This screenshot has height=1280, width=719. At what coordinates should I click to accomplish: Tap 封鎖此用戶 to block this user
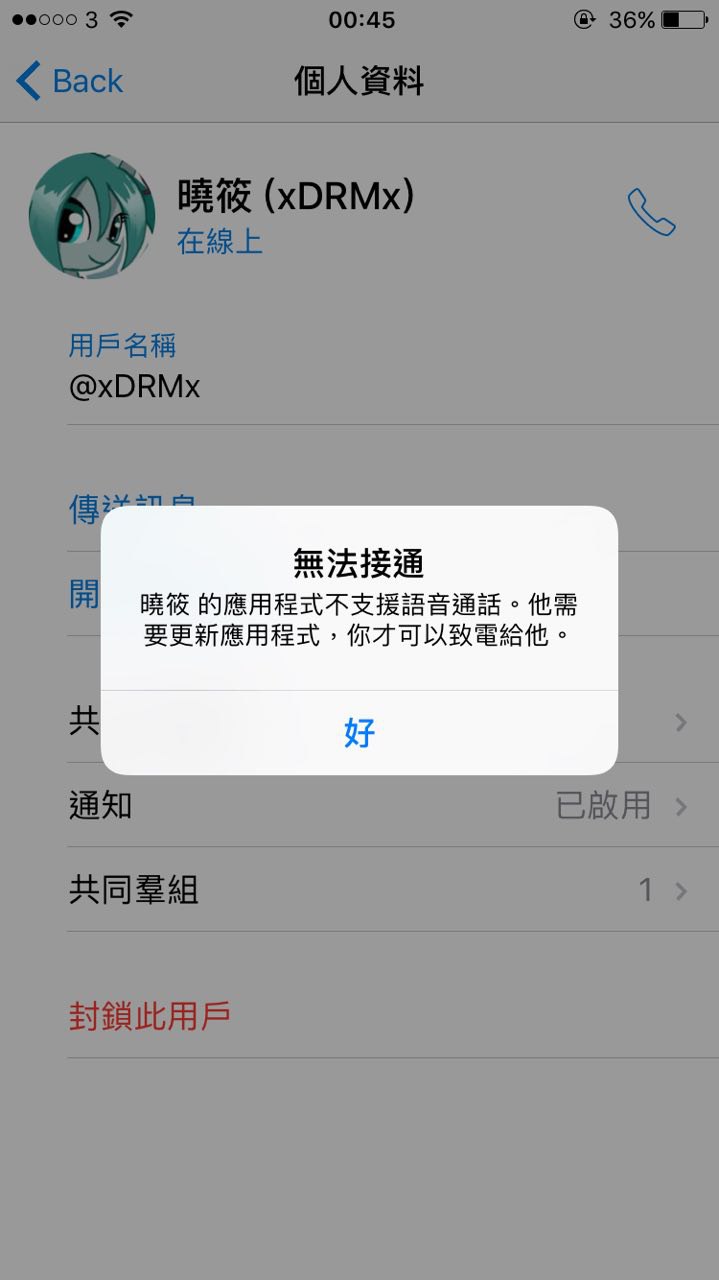click(150, 1017)
